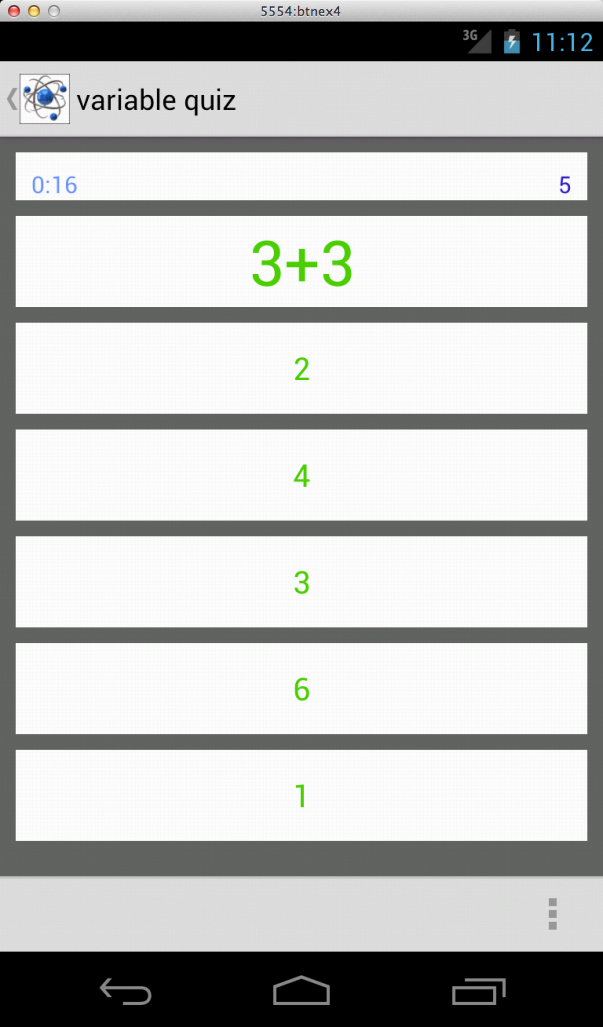This screenshot has height=1027, width=603.
Task: Choose answer 2
Action: coord(301,368)
